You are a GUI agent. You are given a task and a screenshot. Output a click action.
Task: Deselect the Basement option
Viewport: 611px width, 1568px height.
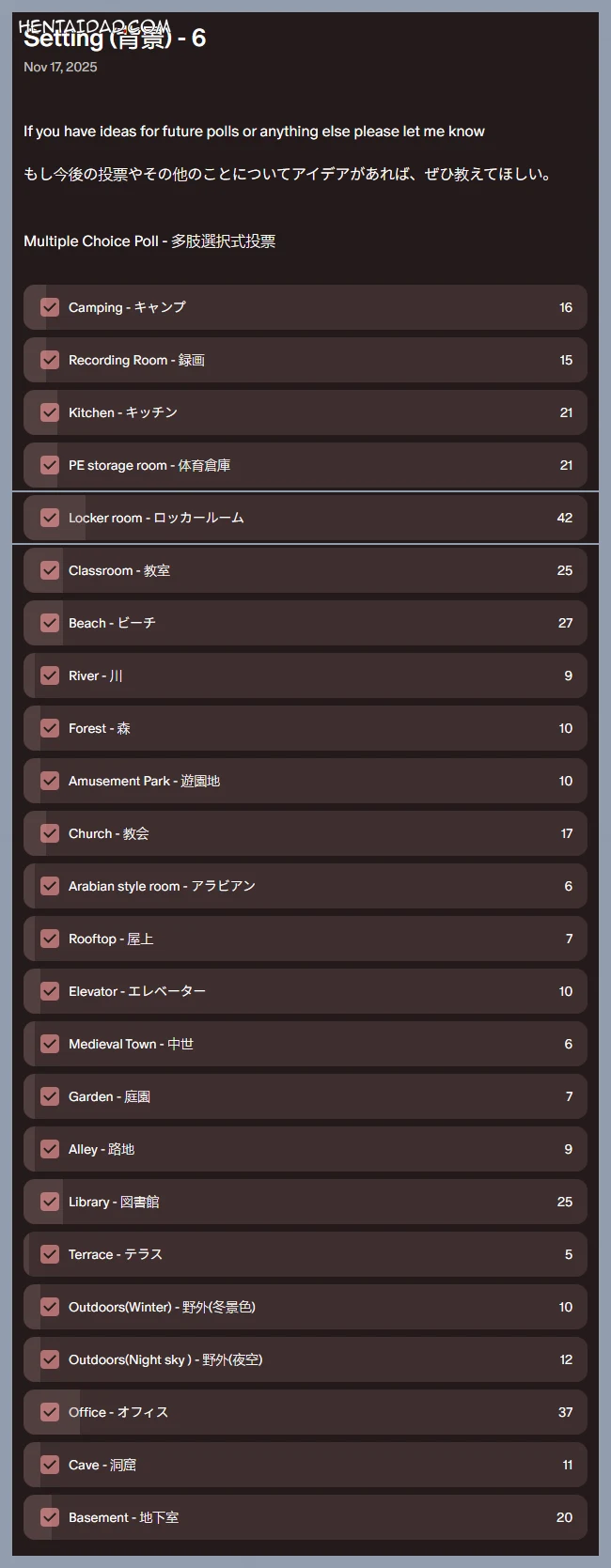[x=50, y=1517]
